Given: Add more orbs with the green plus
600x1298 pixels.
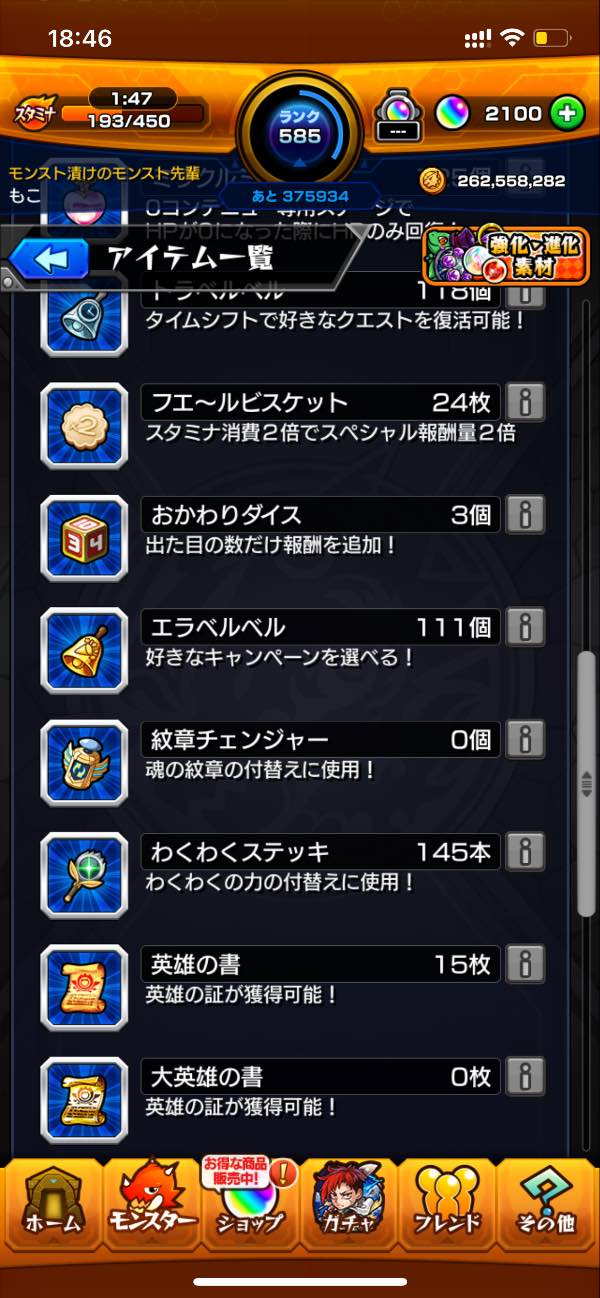Looking at the screenshot, I should coord(566,114).
